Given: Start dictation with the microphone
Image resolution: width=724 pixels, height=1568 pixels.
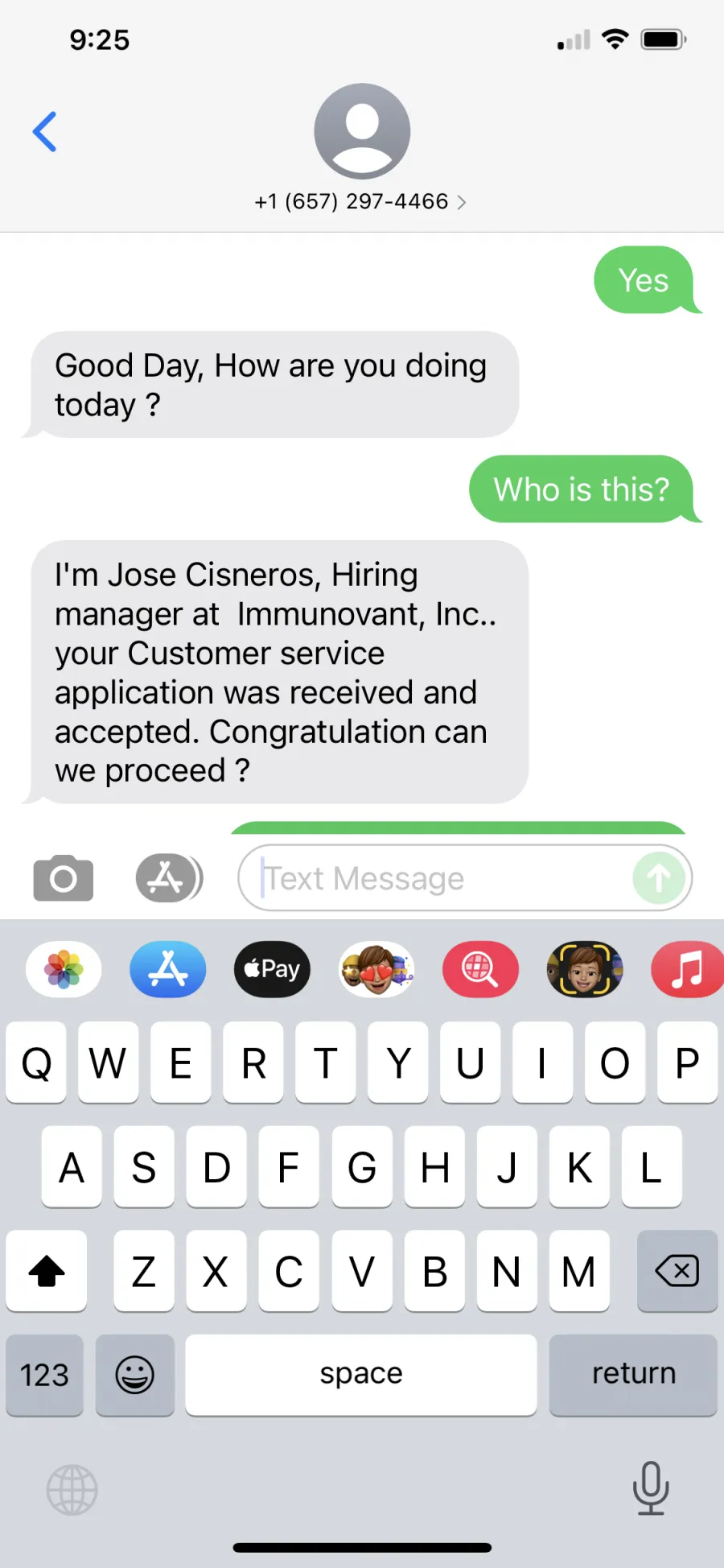Looking at the screenshot, I should click(x=651, y=1488).
